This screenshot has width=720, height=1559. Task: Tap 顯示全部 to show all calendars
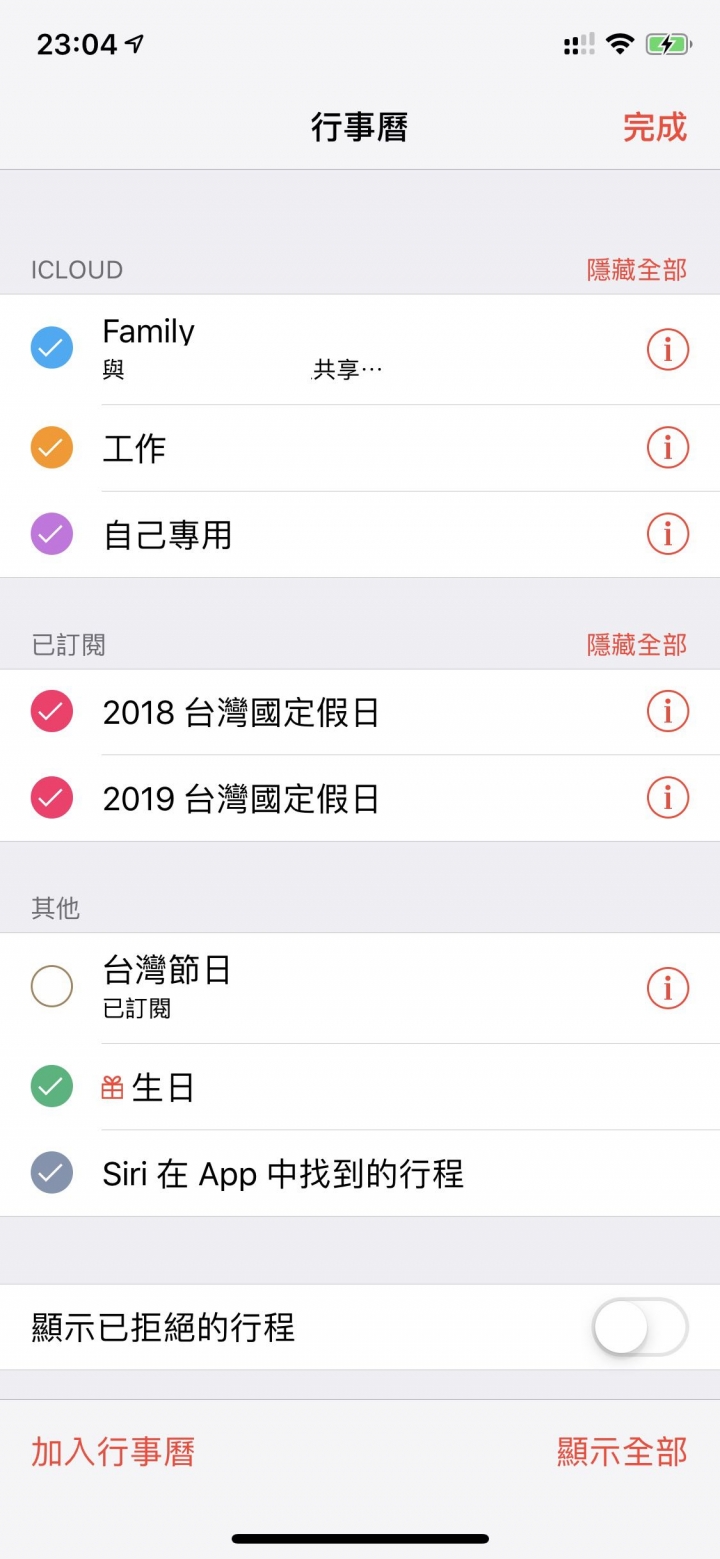click(622, 1452)
